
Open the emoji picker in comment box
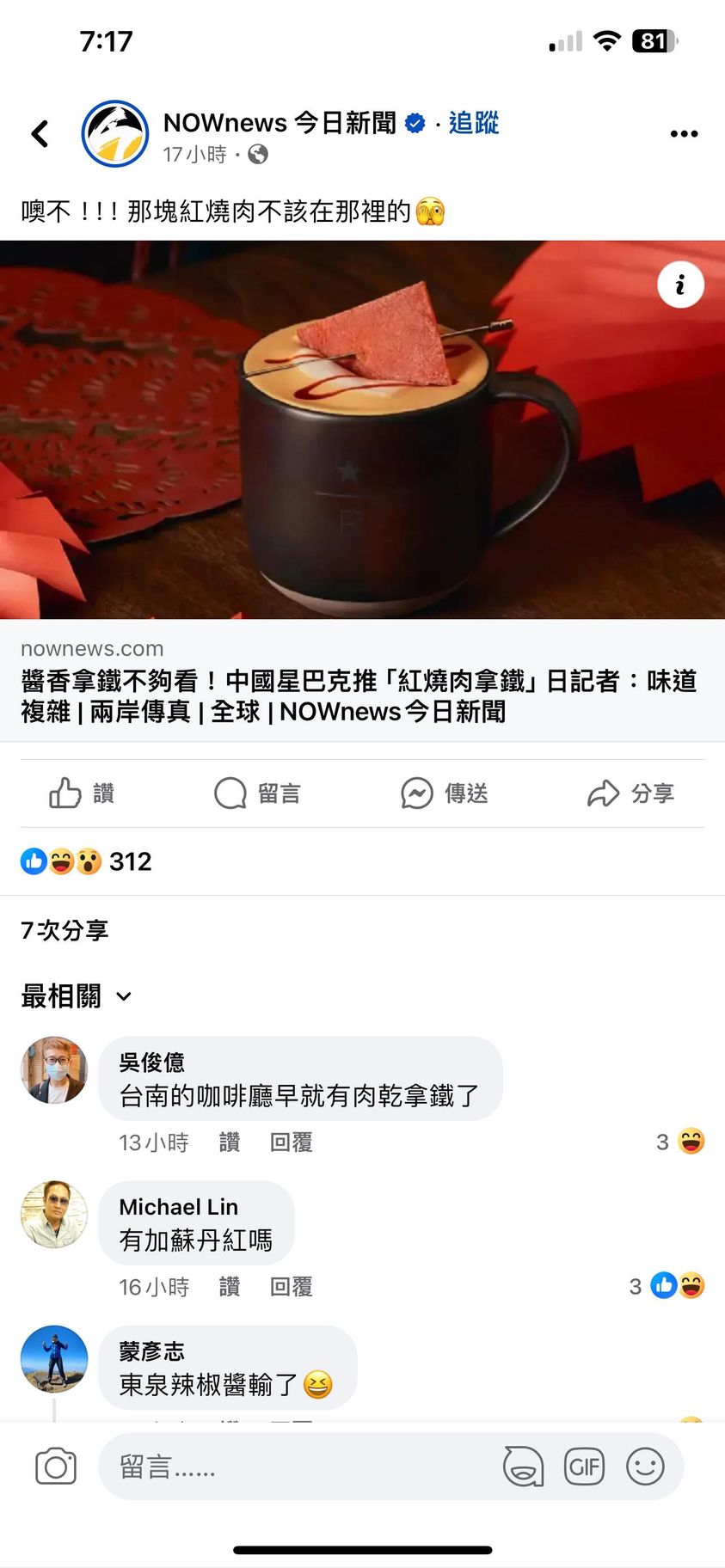(x=645, y=1467)
